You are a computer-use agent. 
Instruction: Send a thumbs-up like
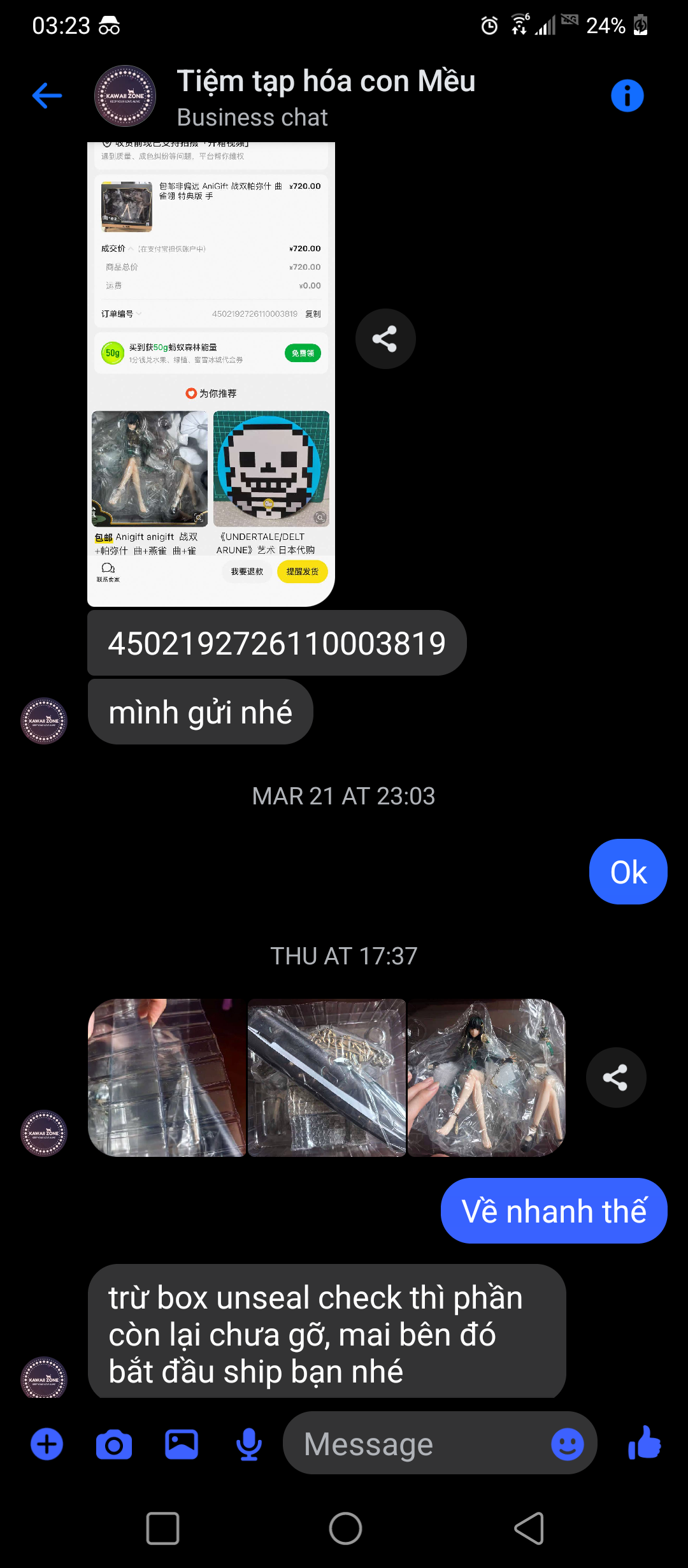tap(644, 1442)
